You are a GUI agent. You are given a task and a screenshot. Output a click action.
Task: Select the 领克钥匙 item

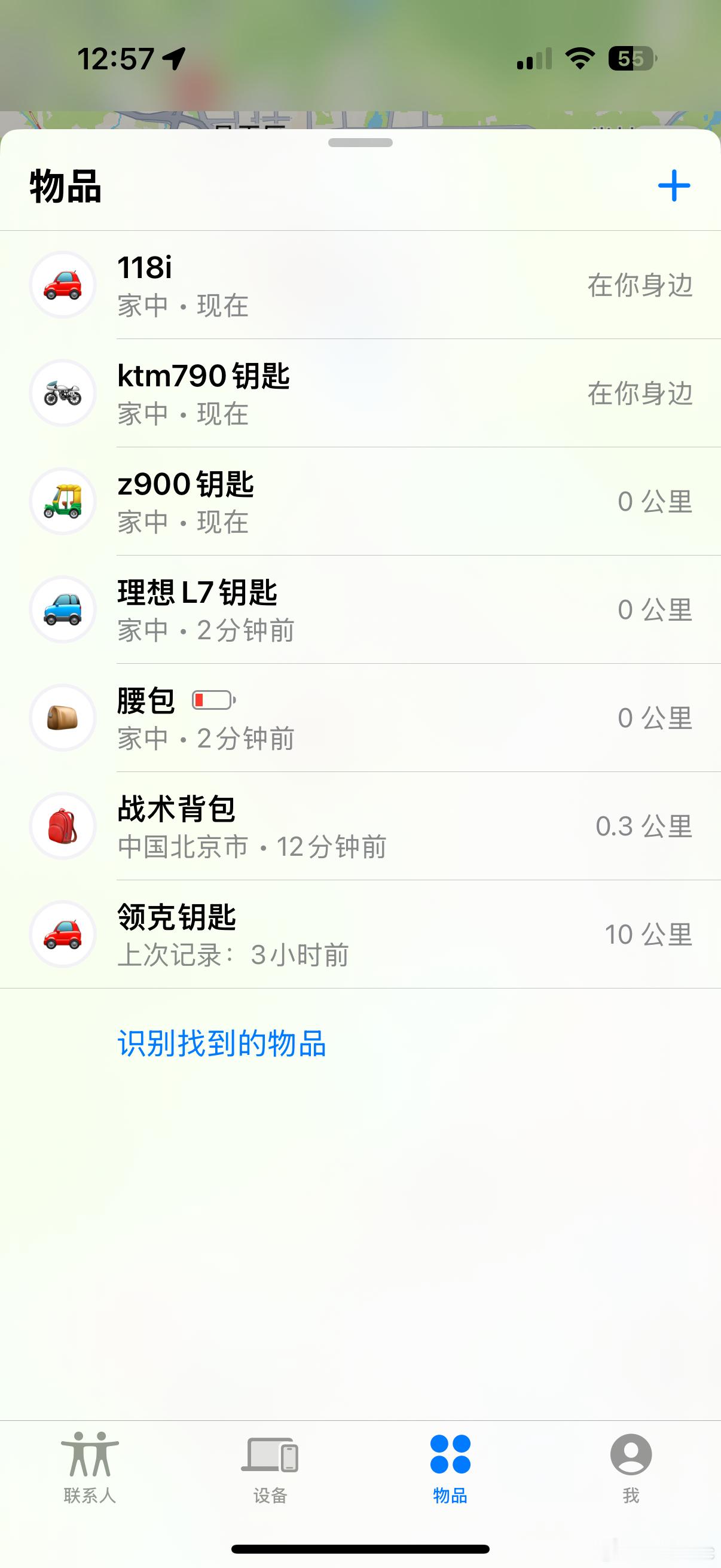(x=360, y=935)
